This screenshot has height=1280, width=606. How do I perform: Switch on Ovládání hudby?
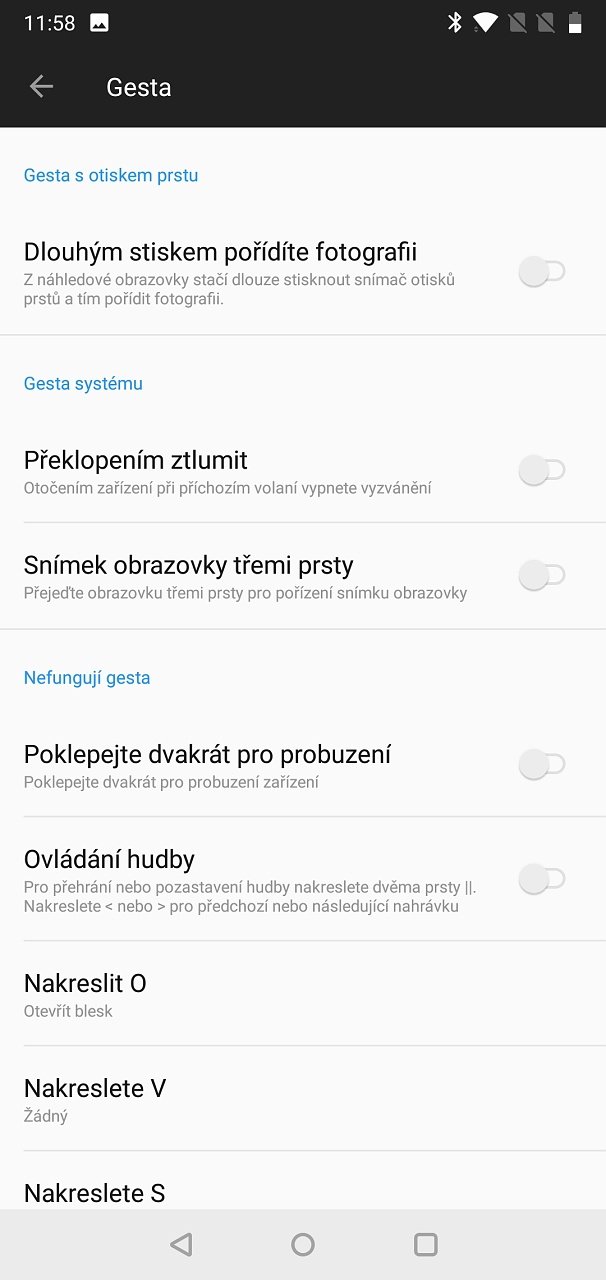(x=542, y=879)
